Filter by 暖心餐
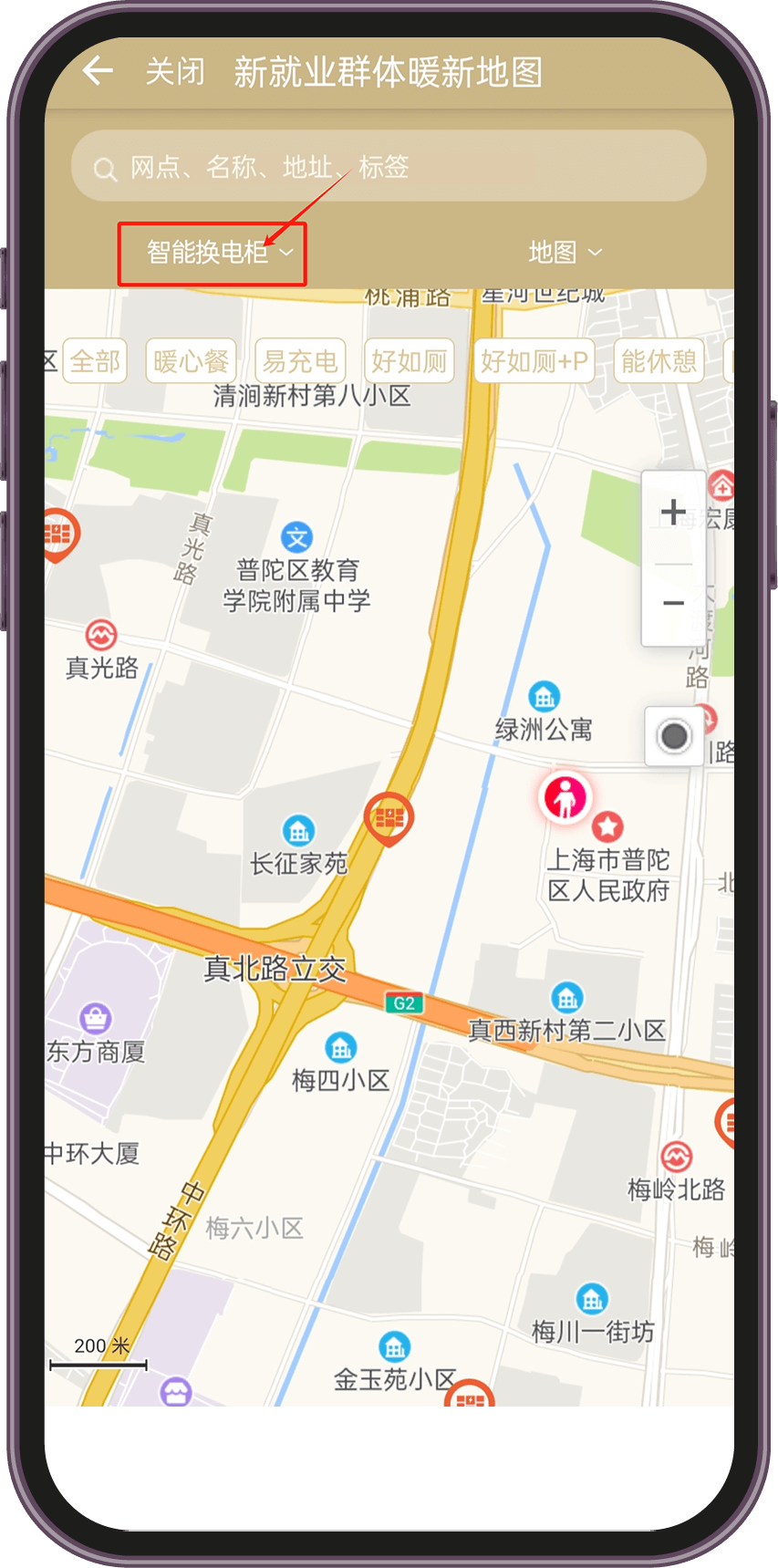Image resolution: width=778 pixels, height=1568 pixels. 191,361
